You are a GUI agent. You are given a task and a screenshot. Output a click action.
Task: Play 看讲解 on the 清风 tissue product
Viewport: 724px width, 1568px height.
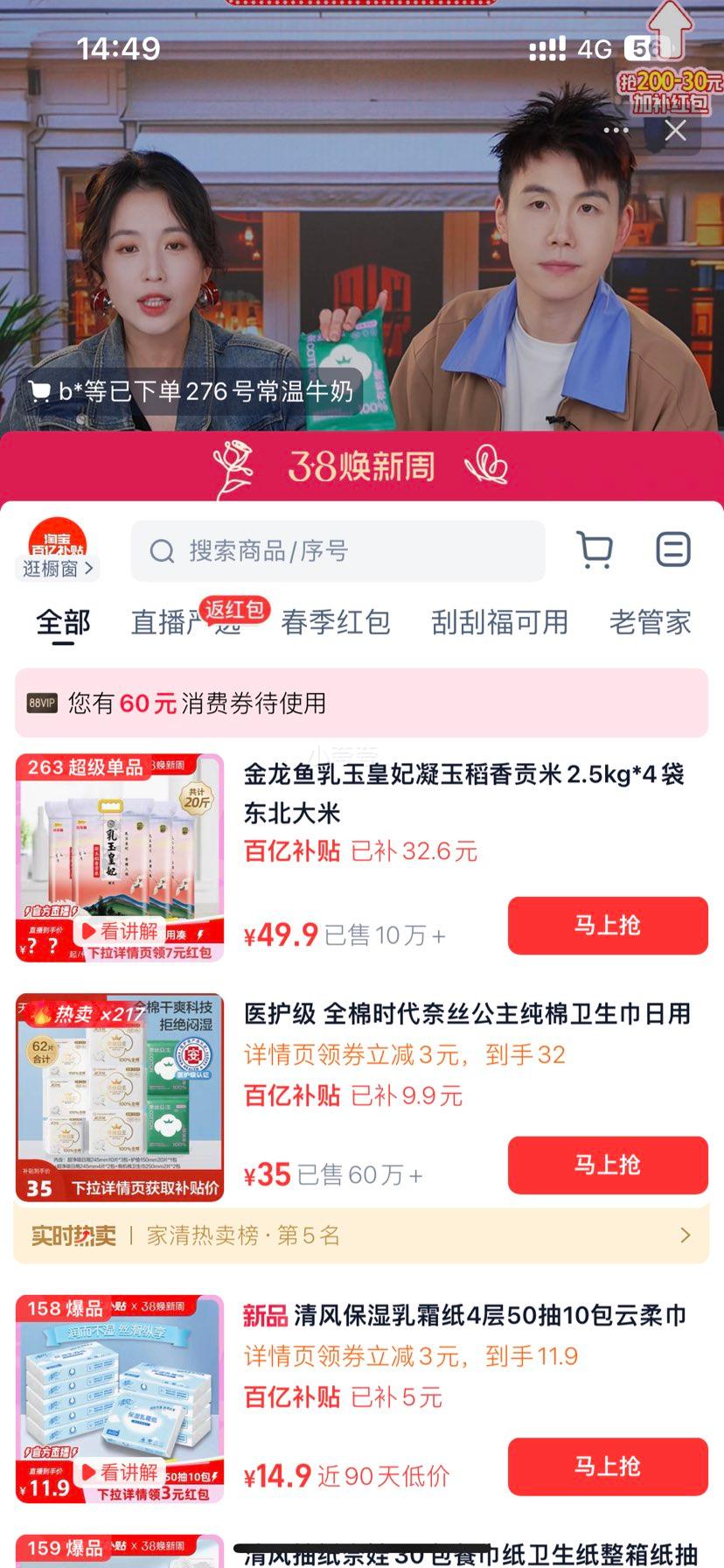coord(121,1473)
